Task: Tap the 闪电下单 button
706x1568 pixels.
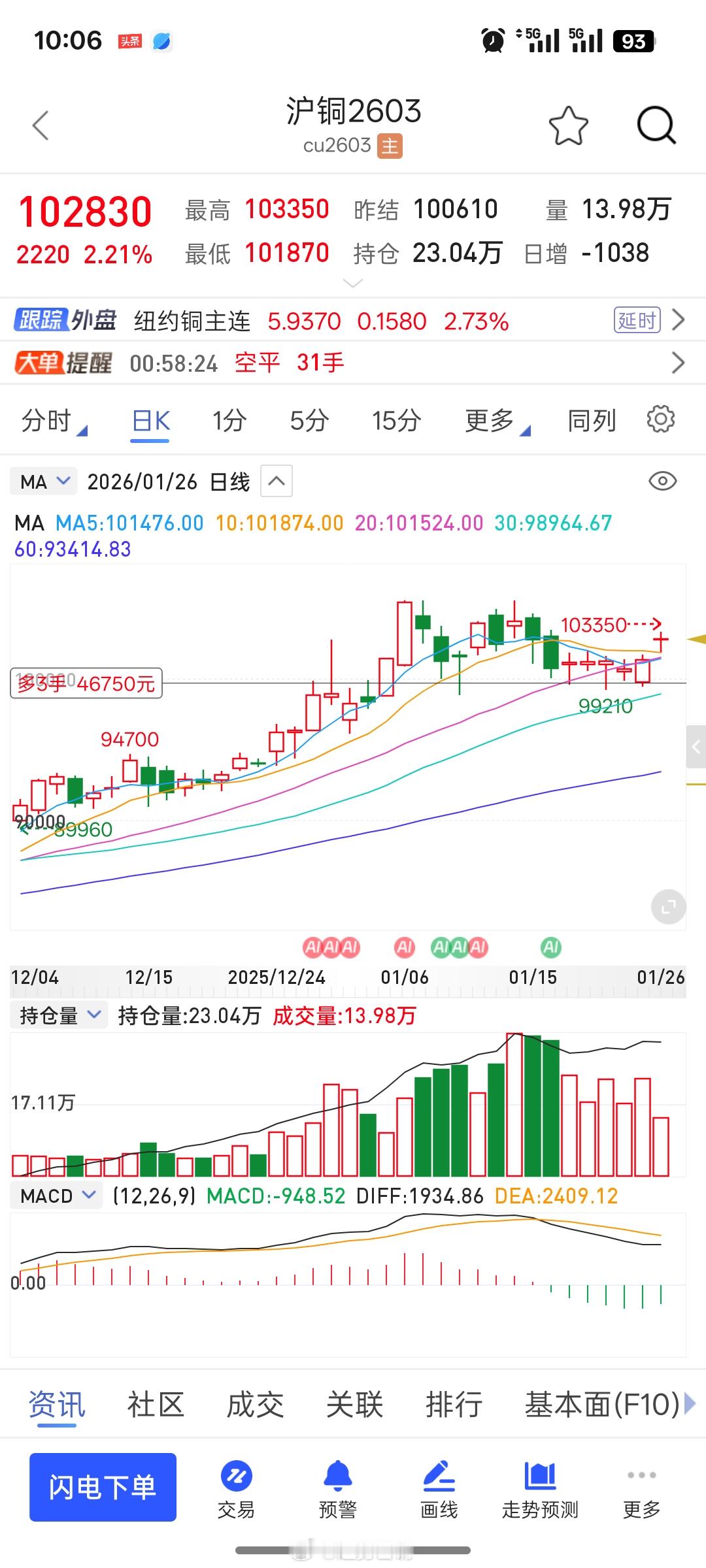Action: click(x=103, y=1487)
